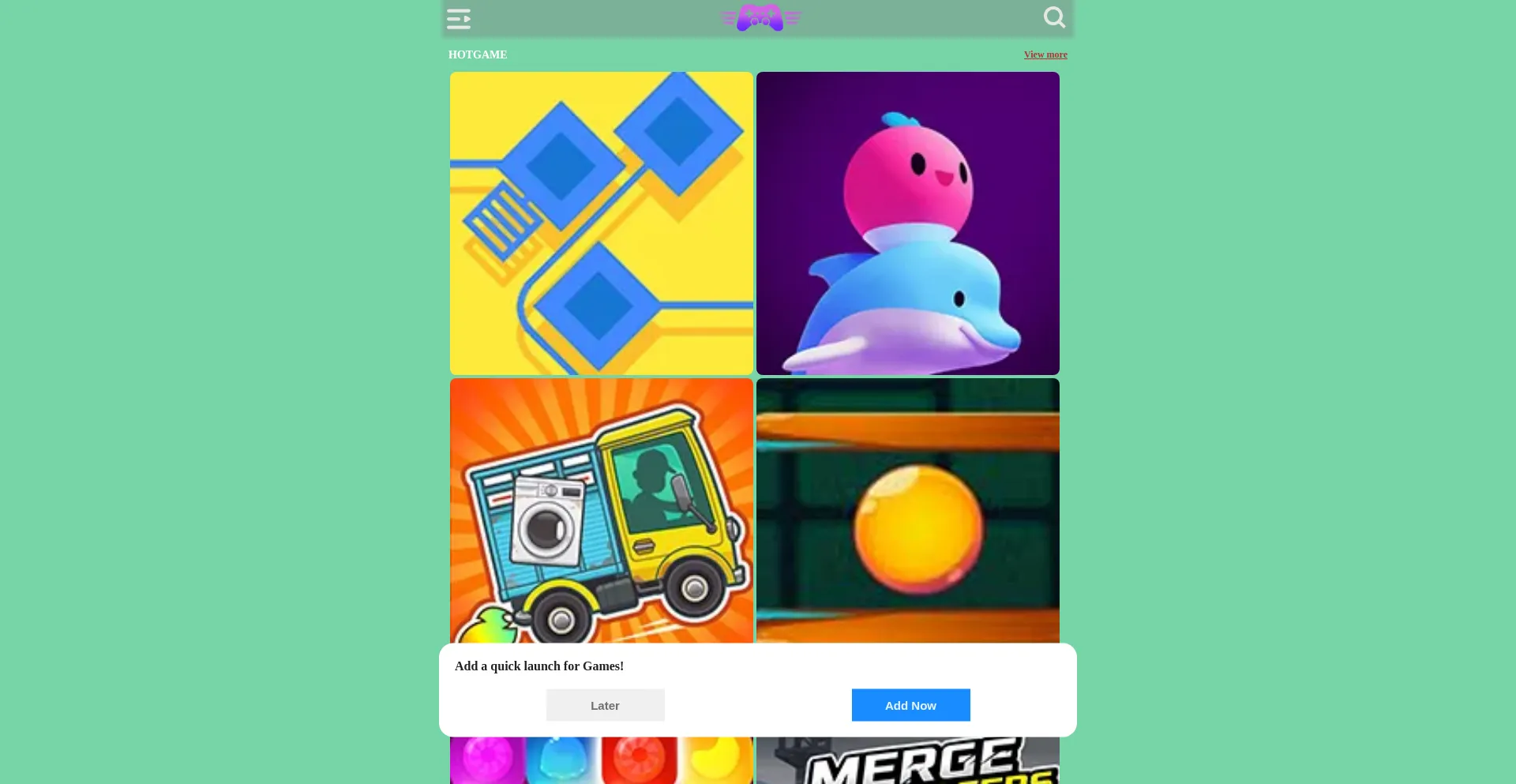Open the washing machine truck game
The image size is (1516, 784).
click(601, 511)
